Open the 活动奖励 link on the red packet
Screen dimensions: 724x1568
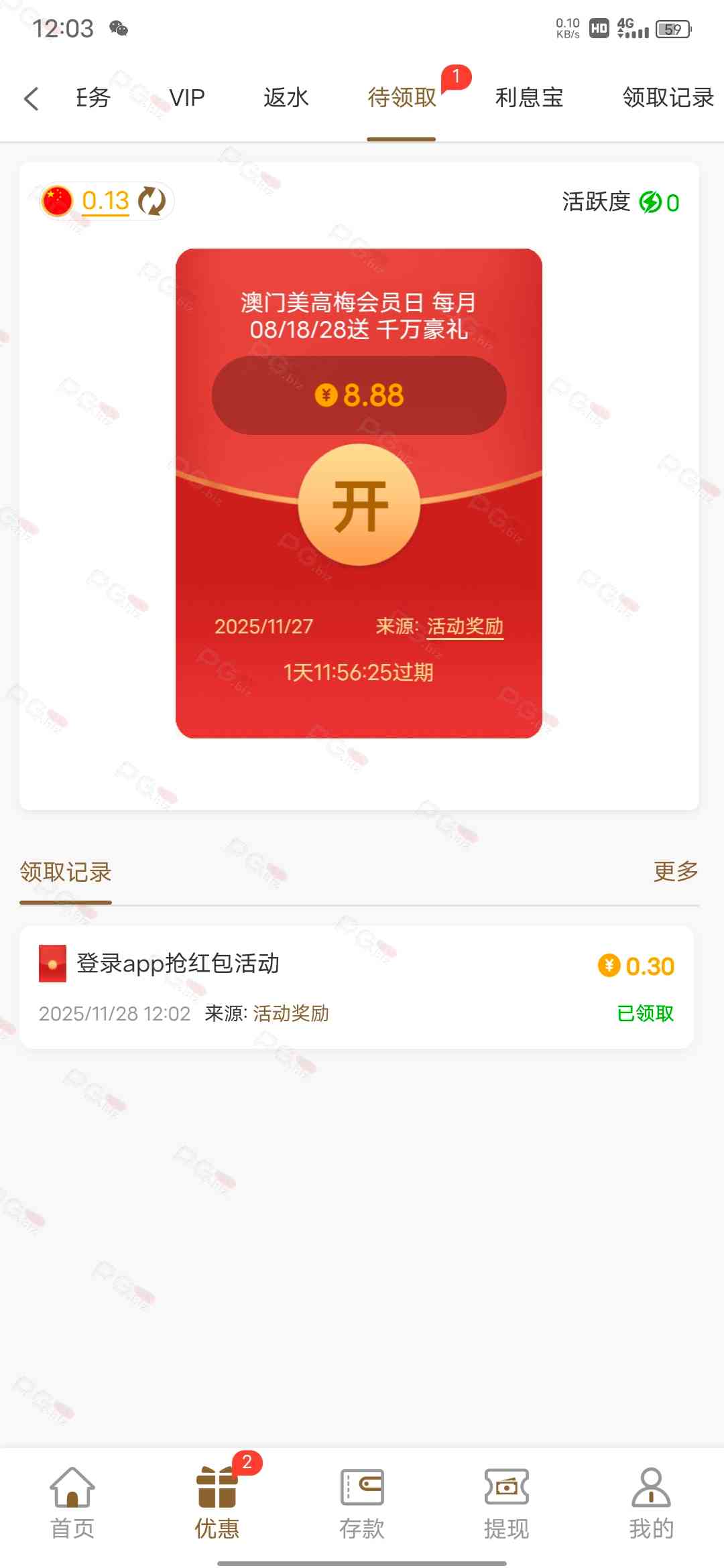coord(465,627)
